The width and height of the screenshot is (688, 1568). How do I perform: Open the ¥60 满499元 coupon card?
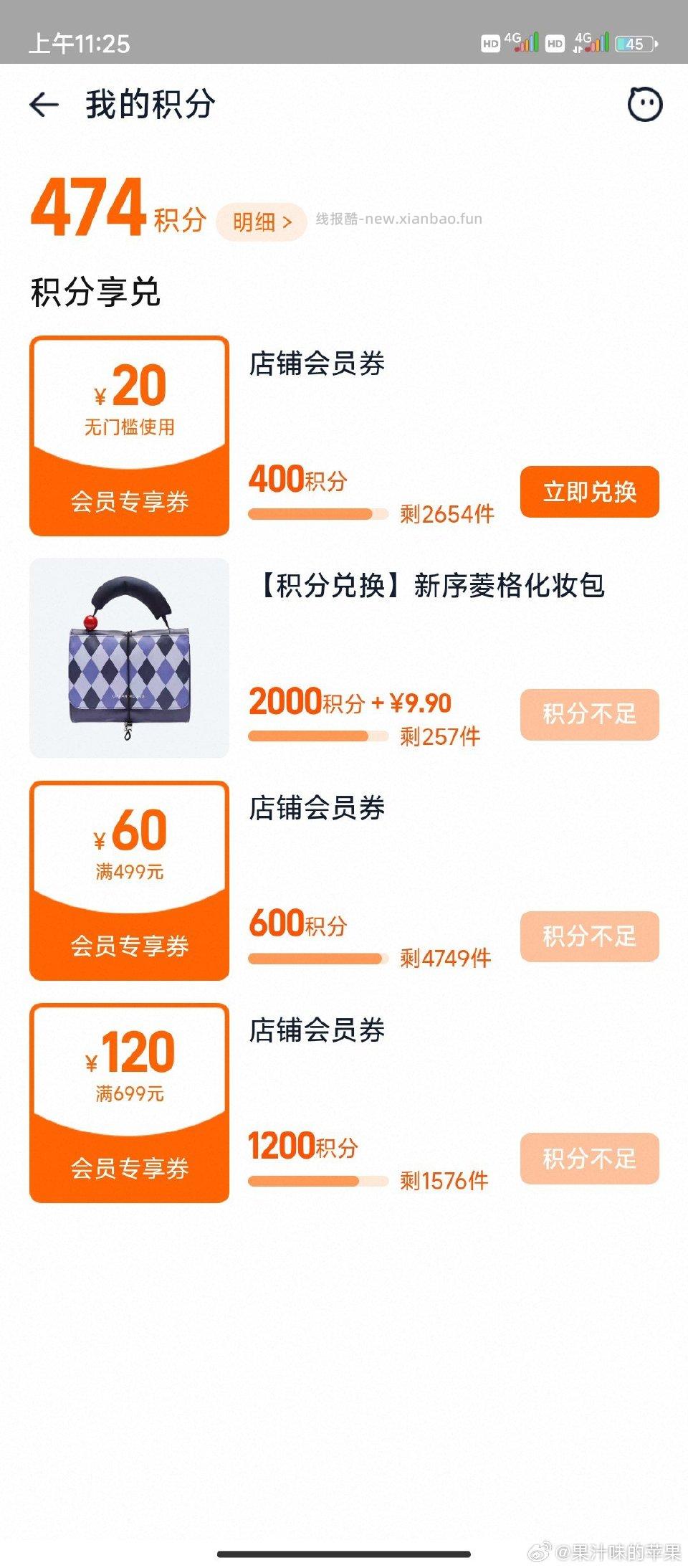(130, 880)
